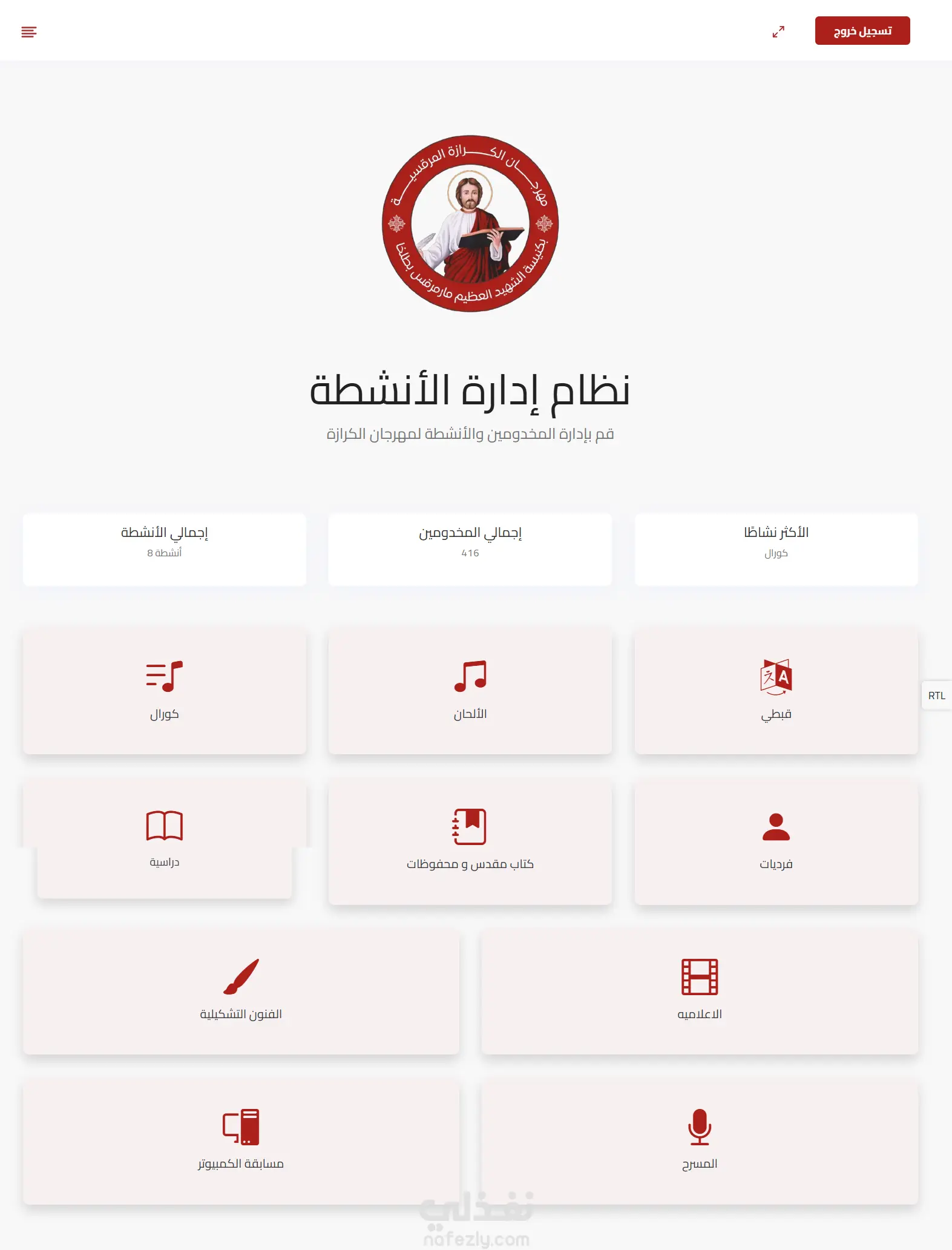Image resolution: width=952 pixels, height=1250 pixels.
Task: Open the الاعلاميه activity card
Action: pyautogui.click(x=700, y=992)
